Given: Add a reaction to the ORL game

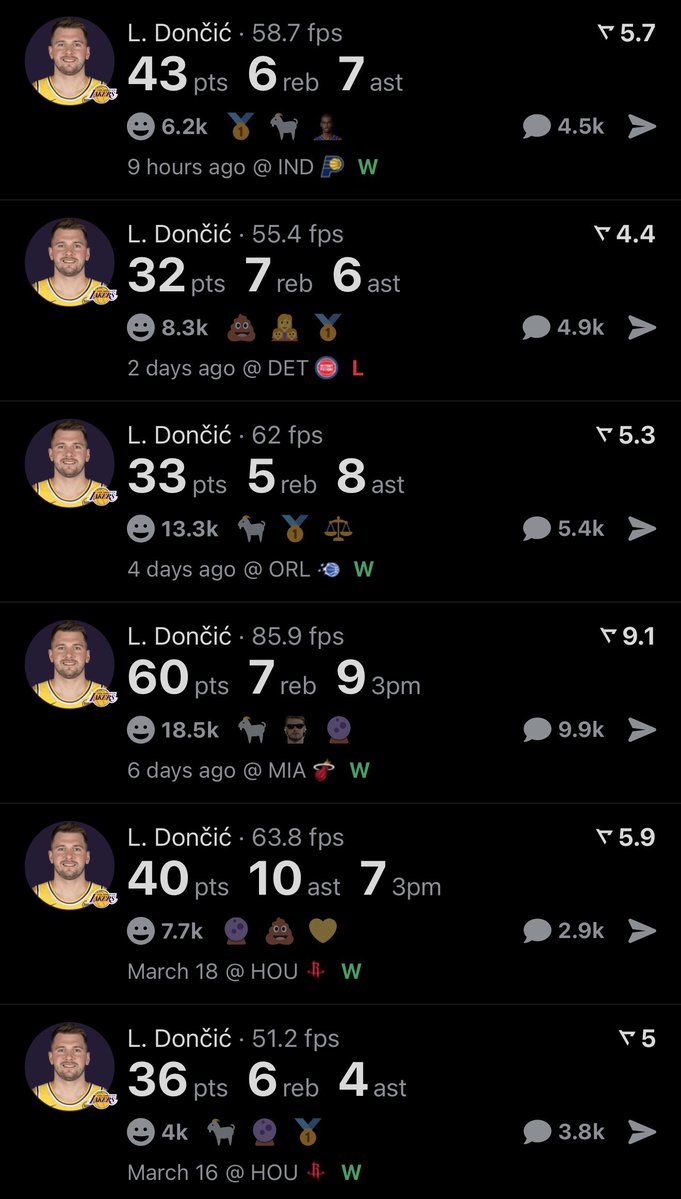Looking at the screenshot, I should pos(141,529).
